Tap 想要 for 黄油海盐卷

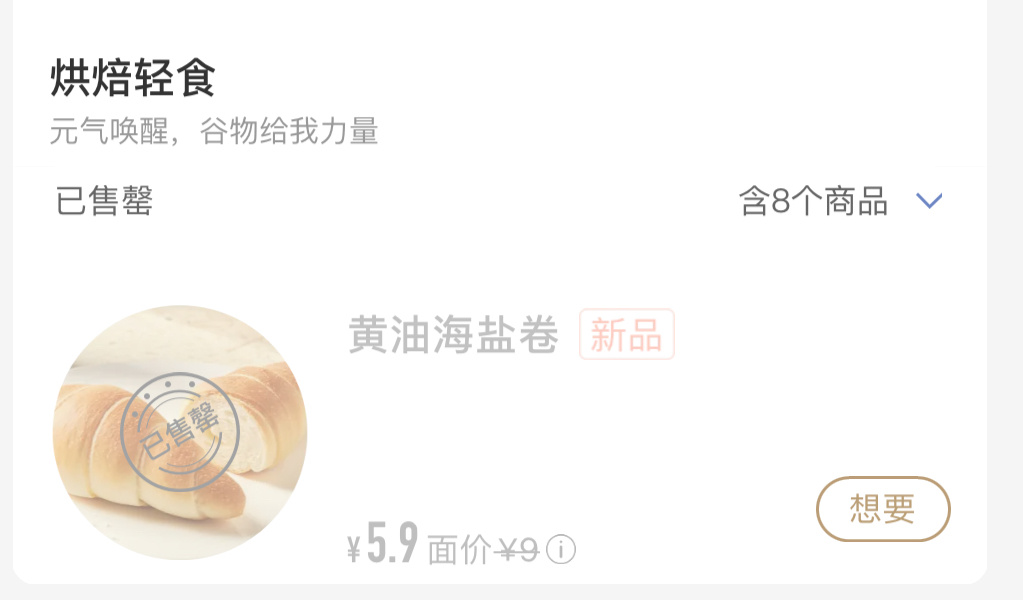tap(883, 509)
